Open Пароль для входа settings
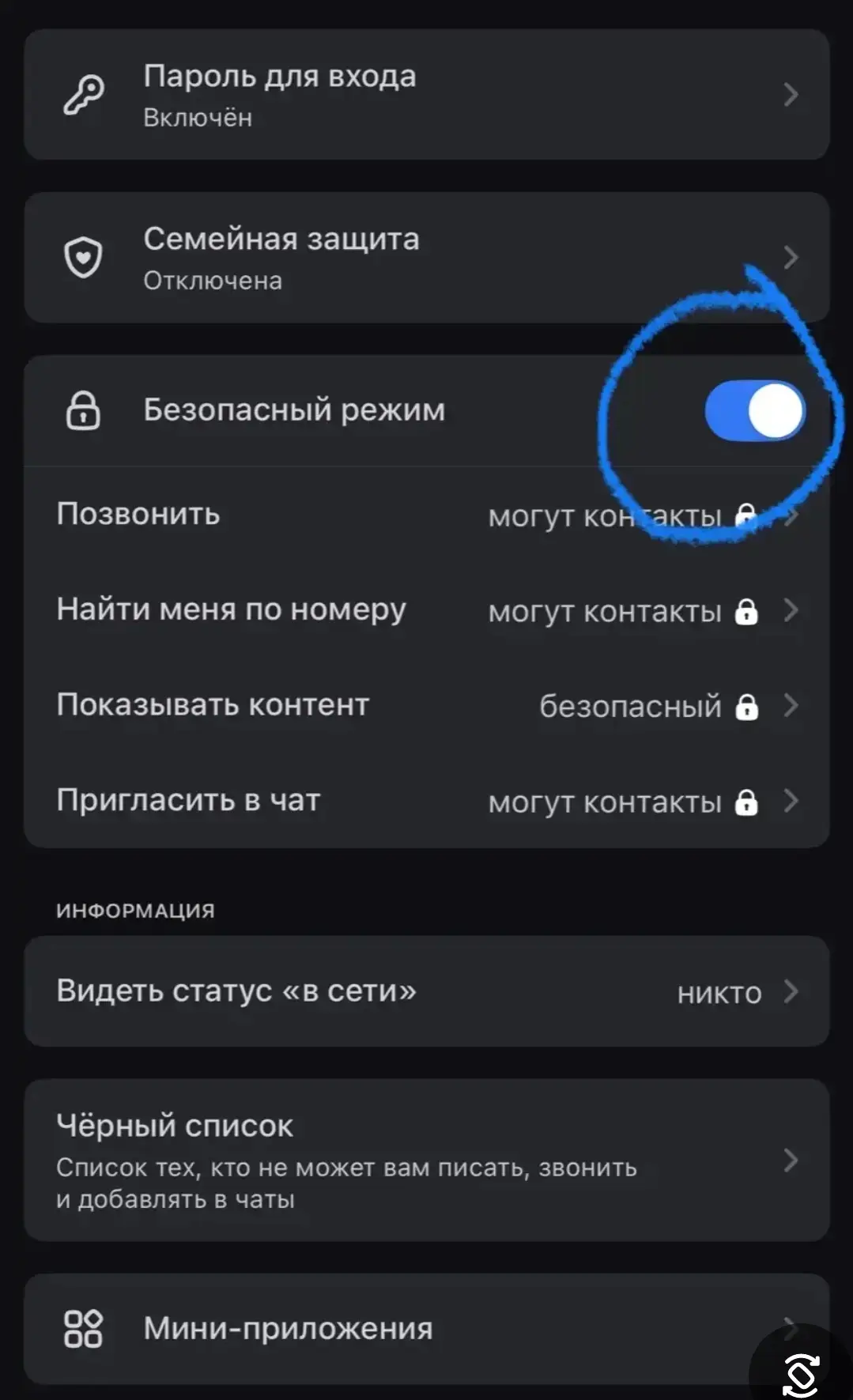853x1400 pixels. click(426, 95)
